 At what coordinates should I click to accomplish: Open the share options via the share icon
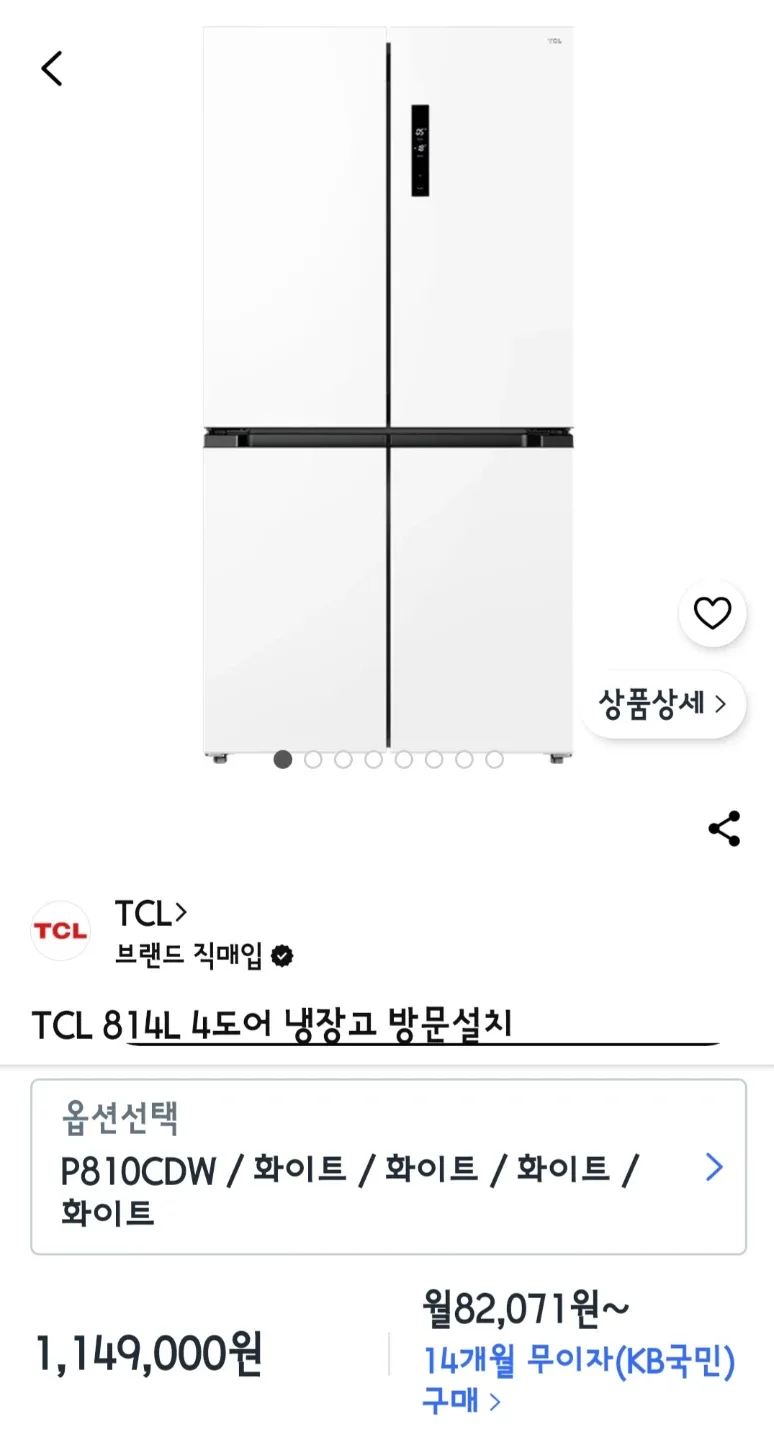click(x=723, y=827)
